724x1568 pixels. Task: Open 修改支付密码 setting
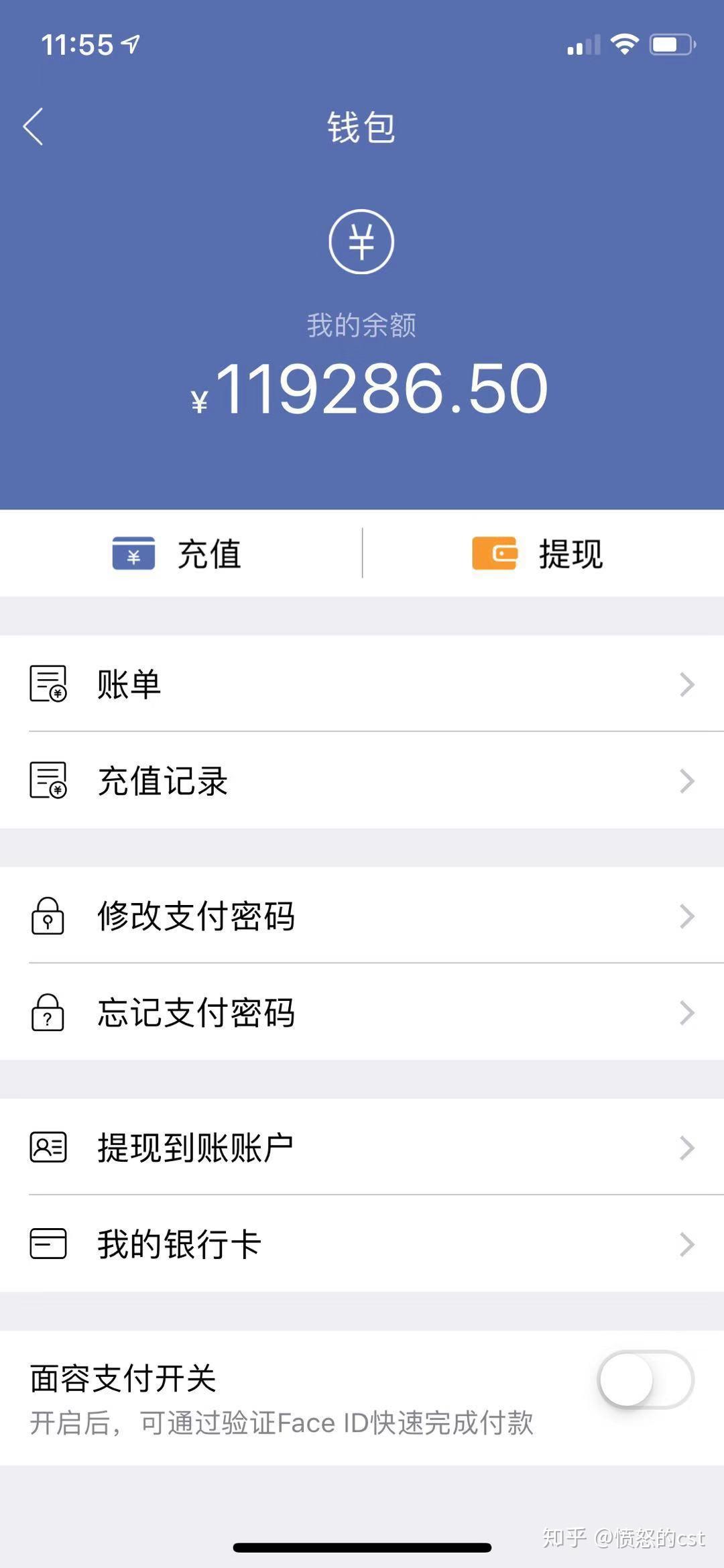[x=362, y=916]
